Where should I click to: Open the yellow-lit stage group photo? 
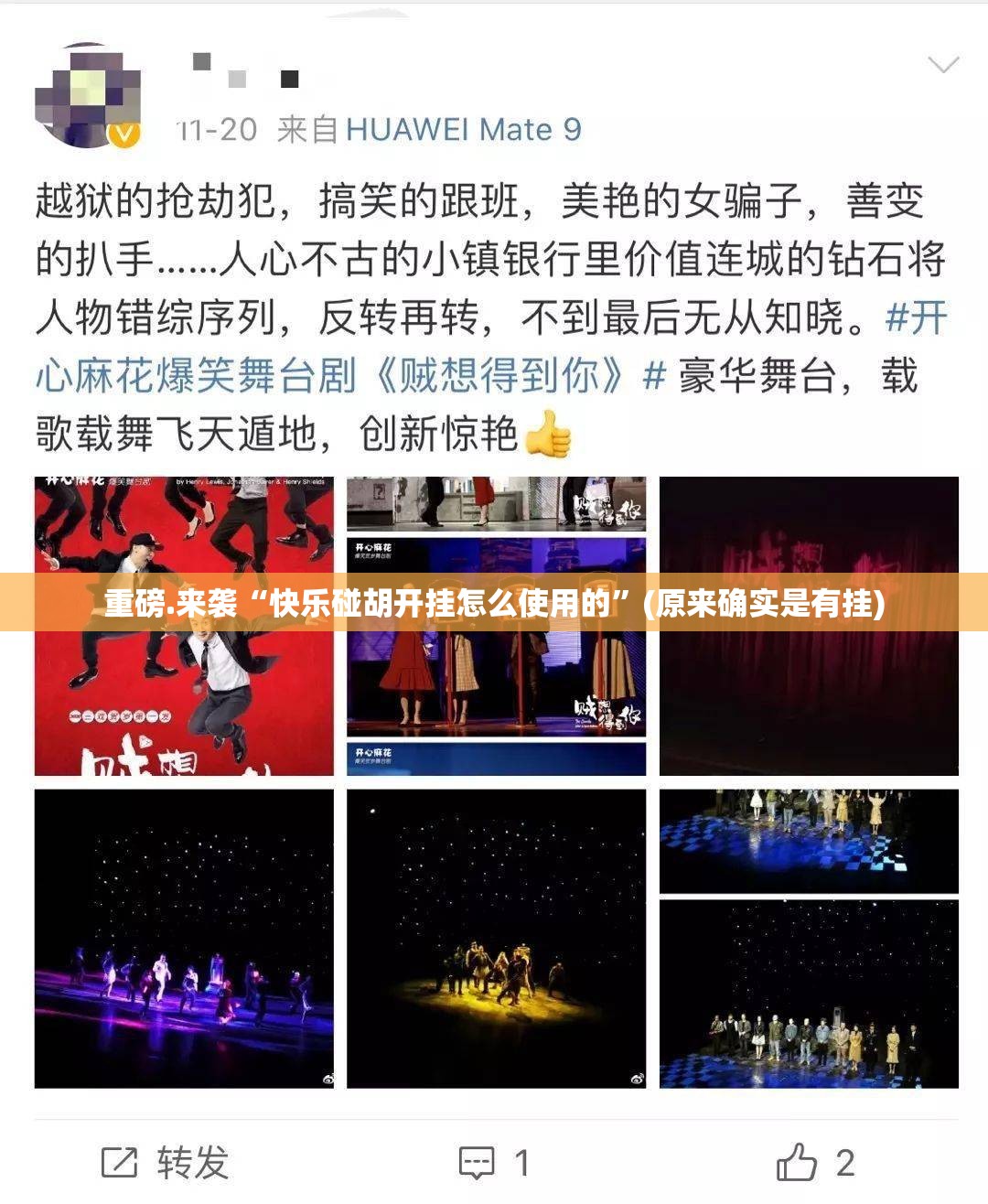(496, 939)
